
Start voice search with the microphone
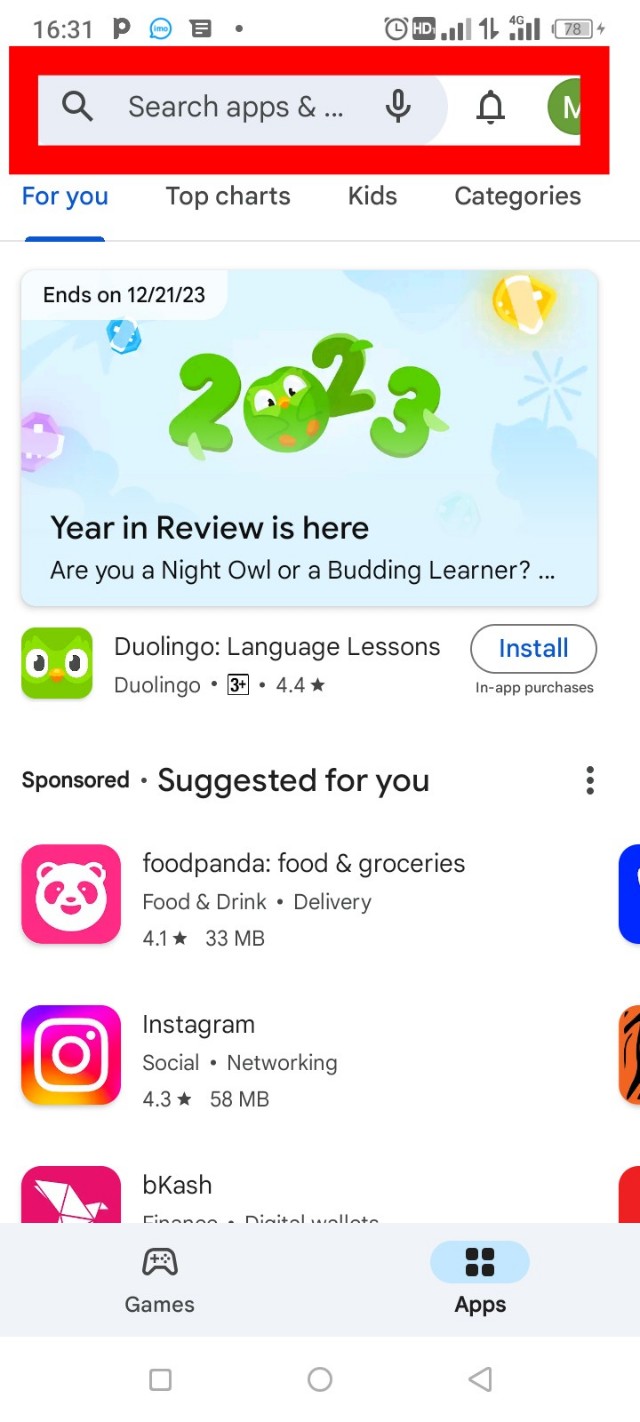398,107
